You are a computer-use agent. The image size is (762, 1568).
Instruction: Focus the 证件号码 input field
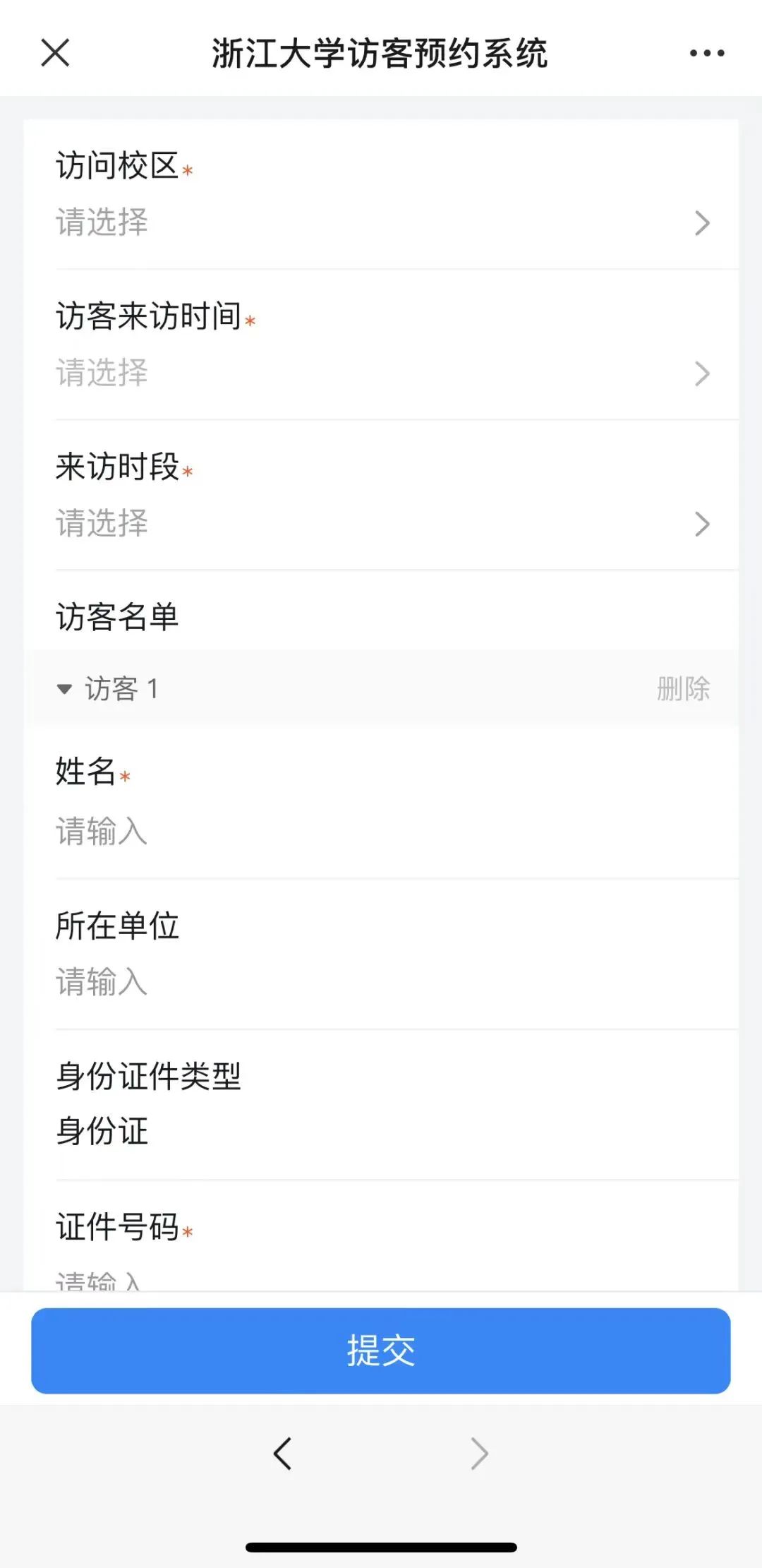point(381,1279)
